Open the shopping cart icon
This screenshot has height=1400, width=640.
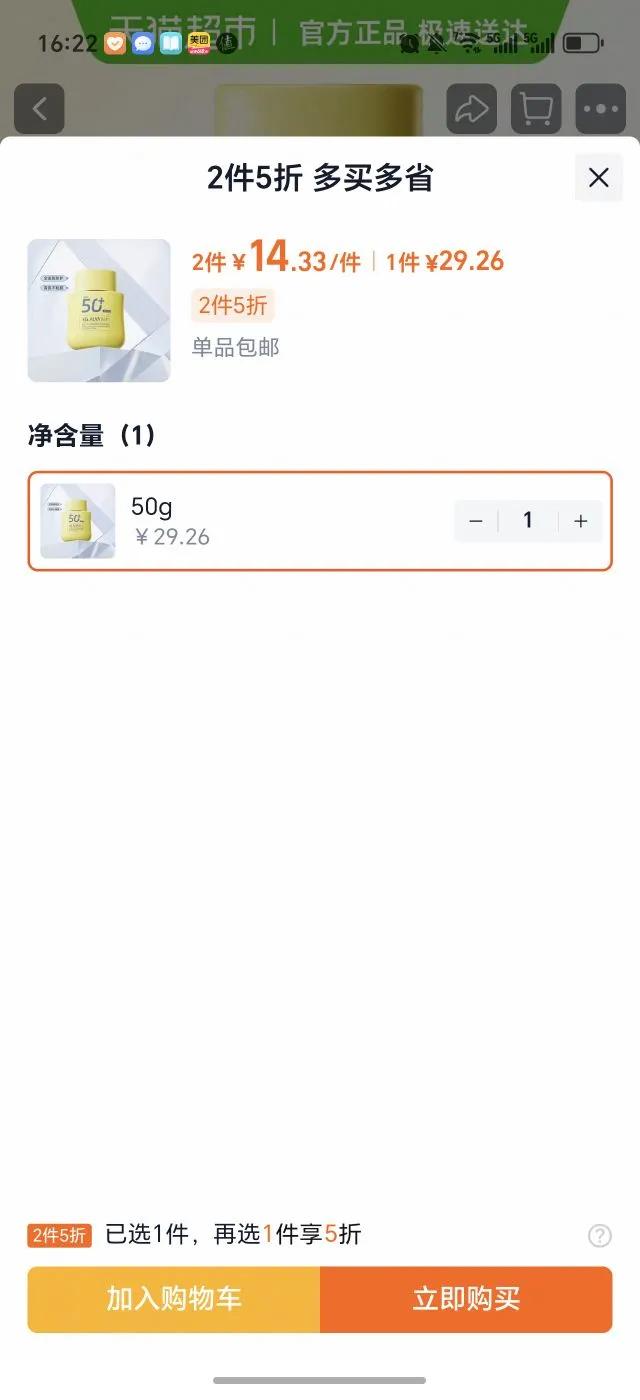pyautogui.click(x=536, y=109)
